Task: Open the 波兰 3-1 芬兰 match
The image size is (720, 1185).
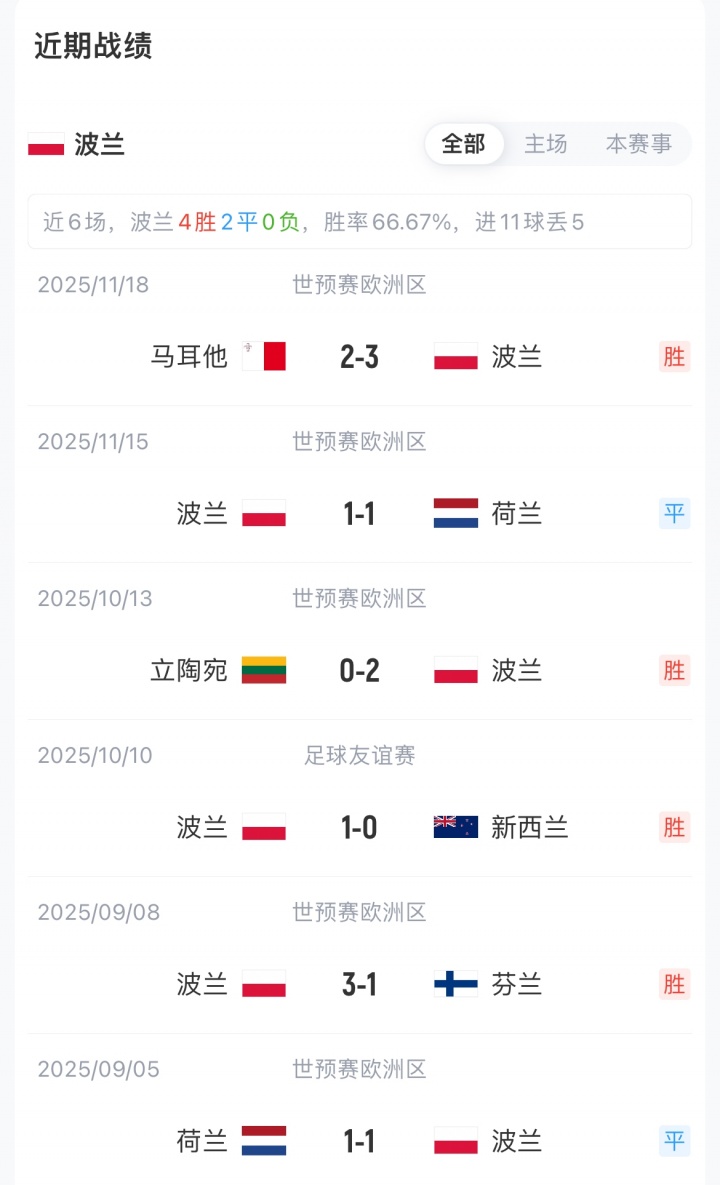Action: [x=359, y=984]
